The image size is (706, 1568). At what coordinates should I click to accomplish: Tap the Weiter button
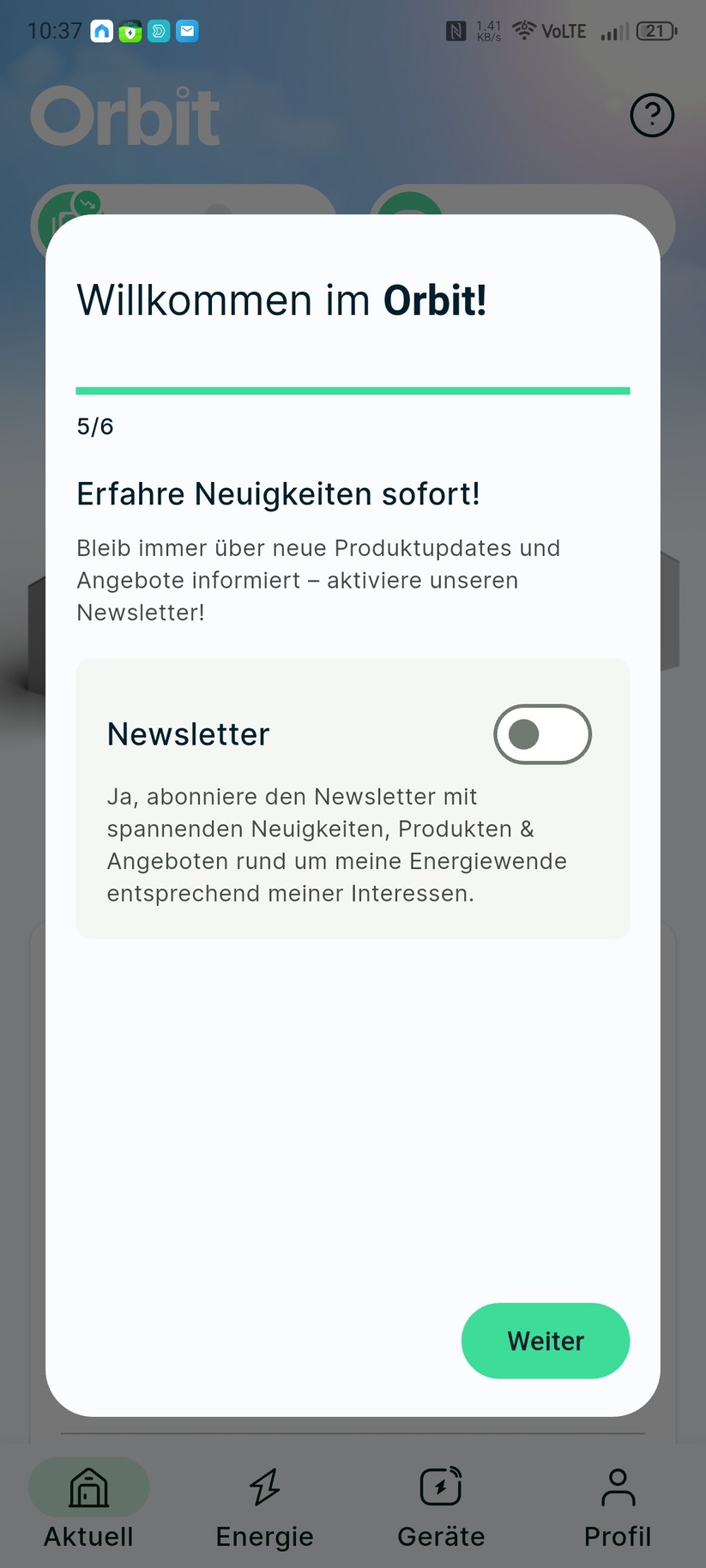coord(546,1341)
